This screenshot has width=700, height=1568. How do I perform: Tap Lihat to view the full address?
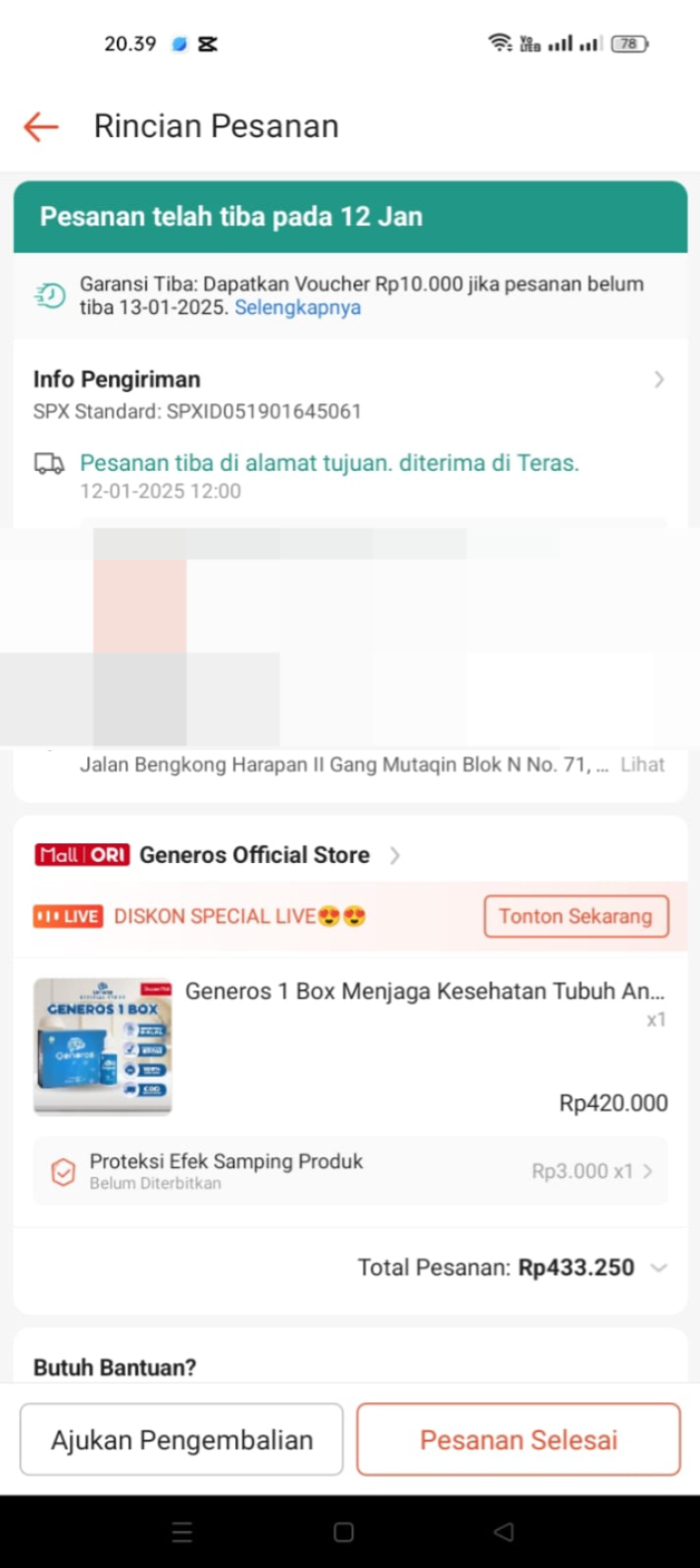click(642, 765)
